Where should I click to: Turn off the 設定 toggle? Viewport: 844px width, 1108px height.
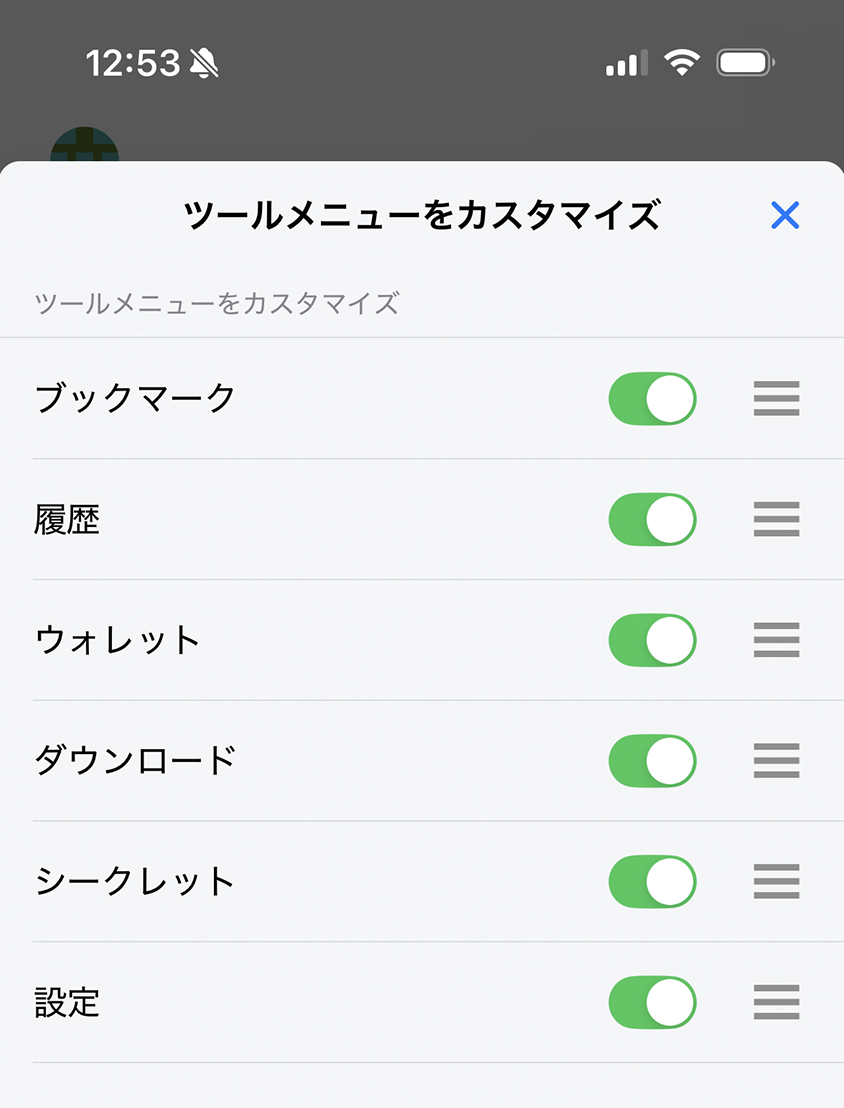pos(652,1003)
